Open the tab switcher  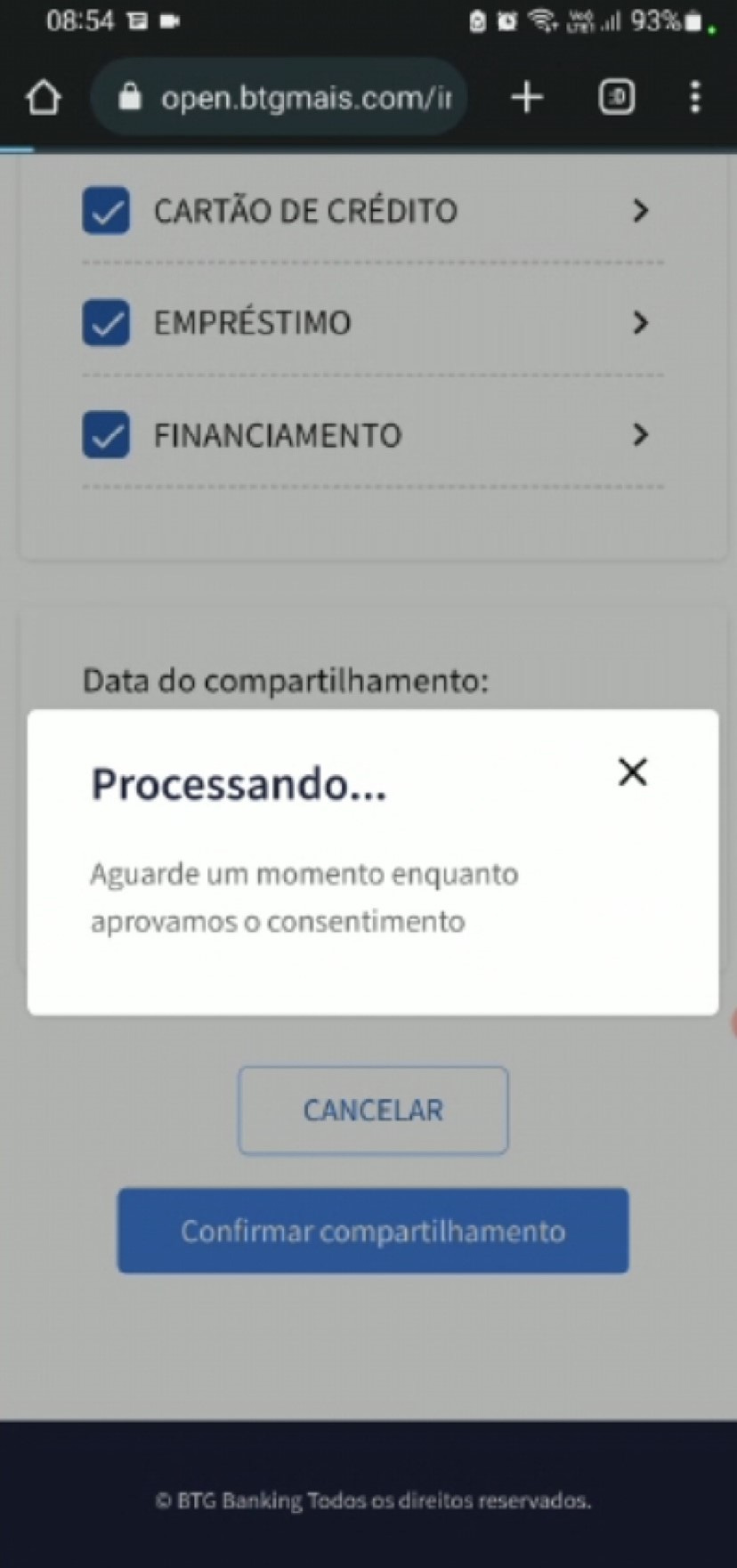617,97
